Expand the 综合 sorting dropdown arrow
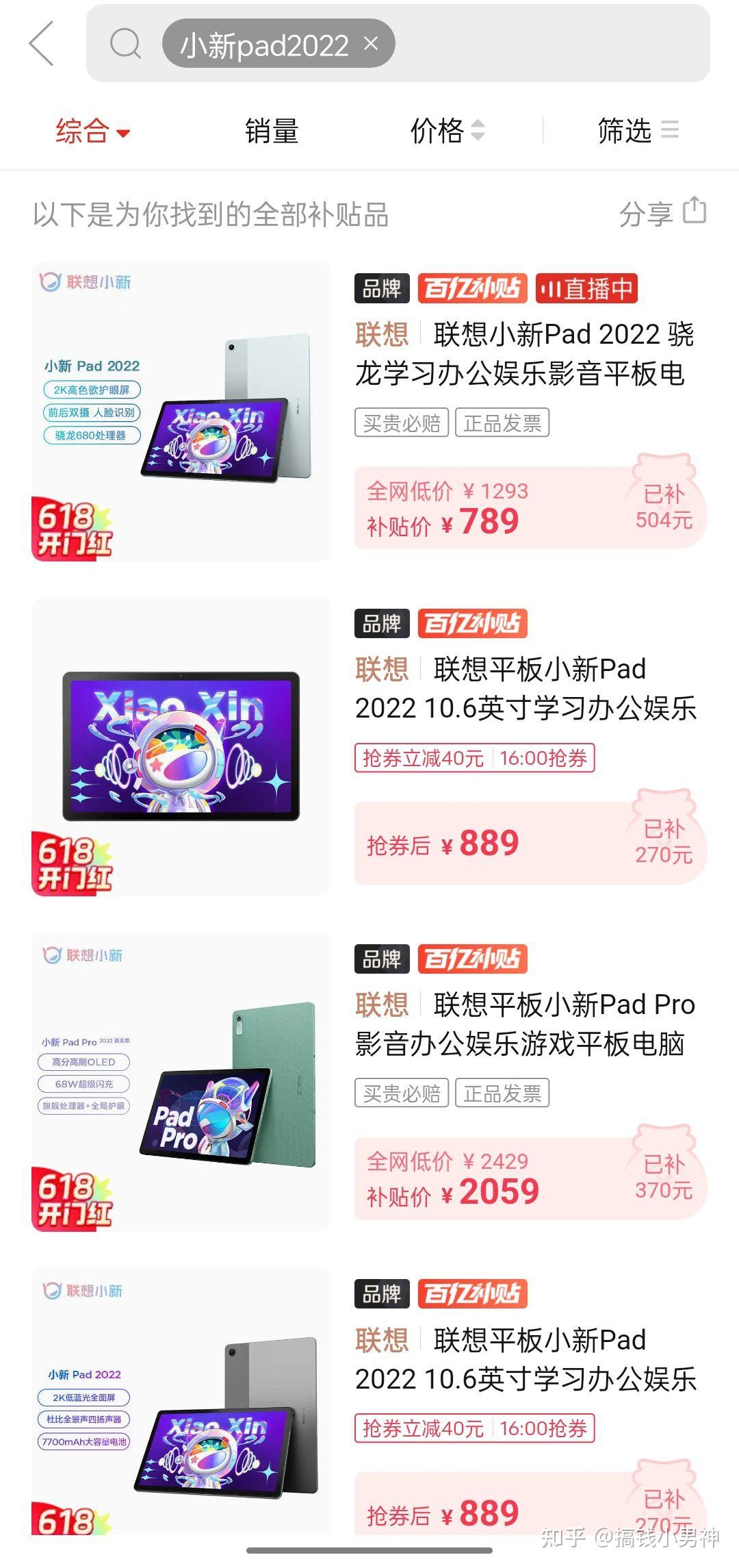 pos(122,134)
